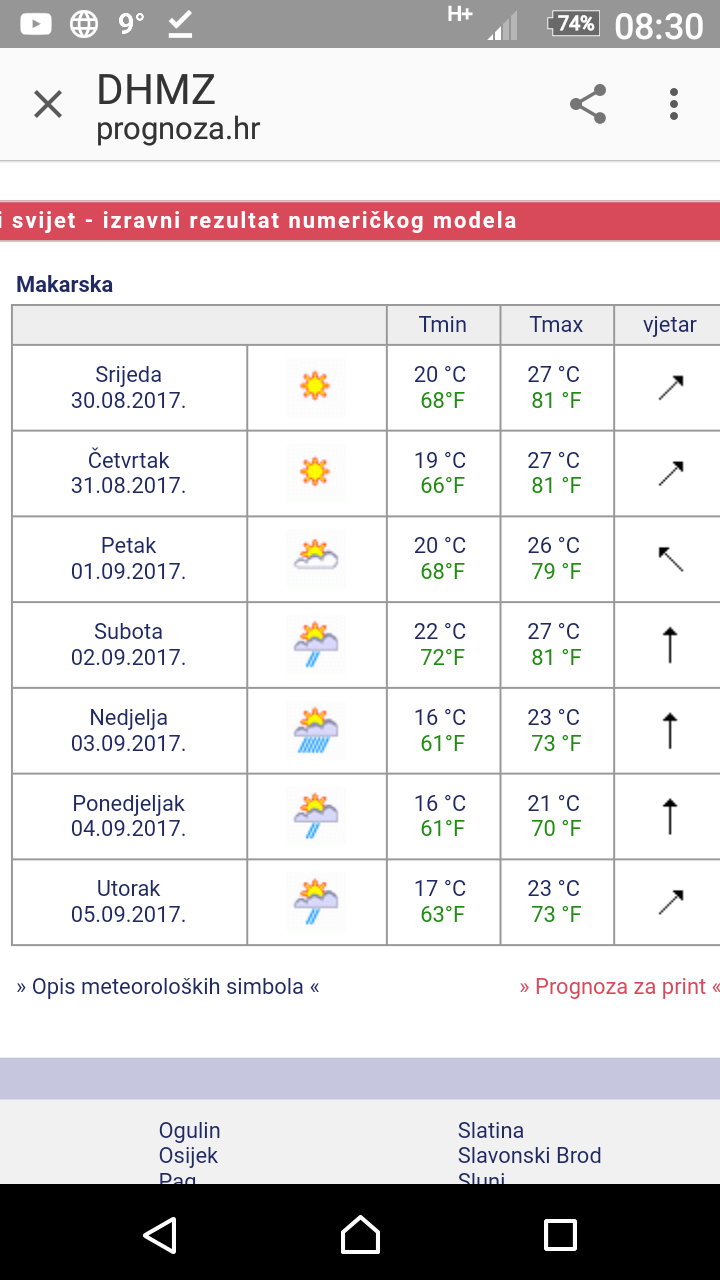720x1280 pixels.
Task: Click the northeast wind arrow for Srijeda
Action: coord(668,387)
